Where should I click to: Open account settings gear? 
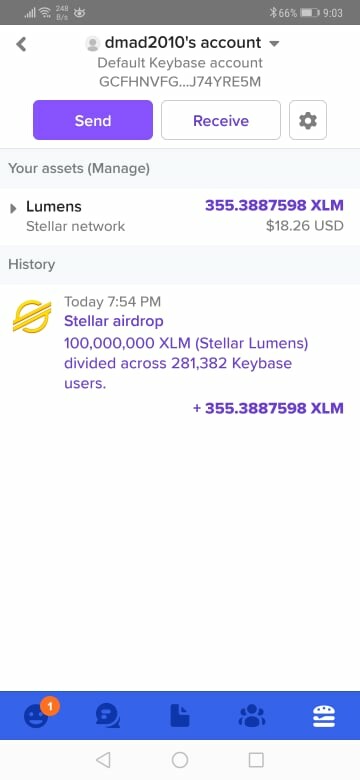[x=308, y=120]
